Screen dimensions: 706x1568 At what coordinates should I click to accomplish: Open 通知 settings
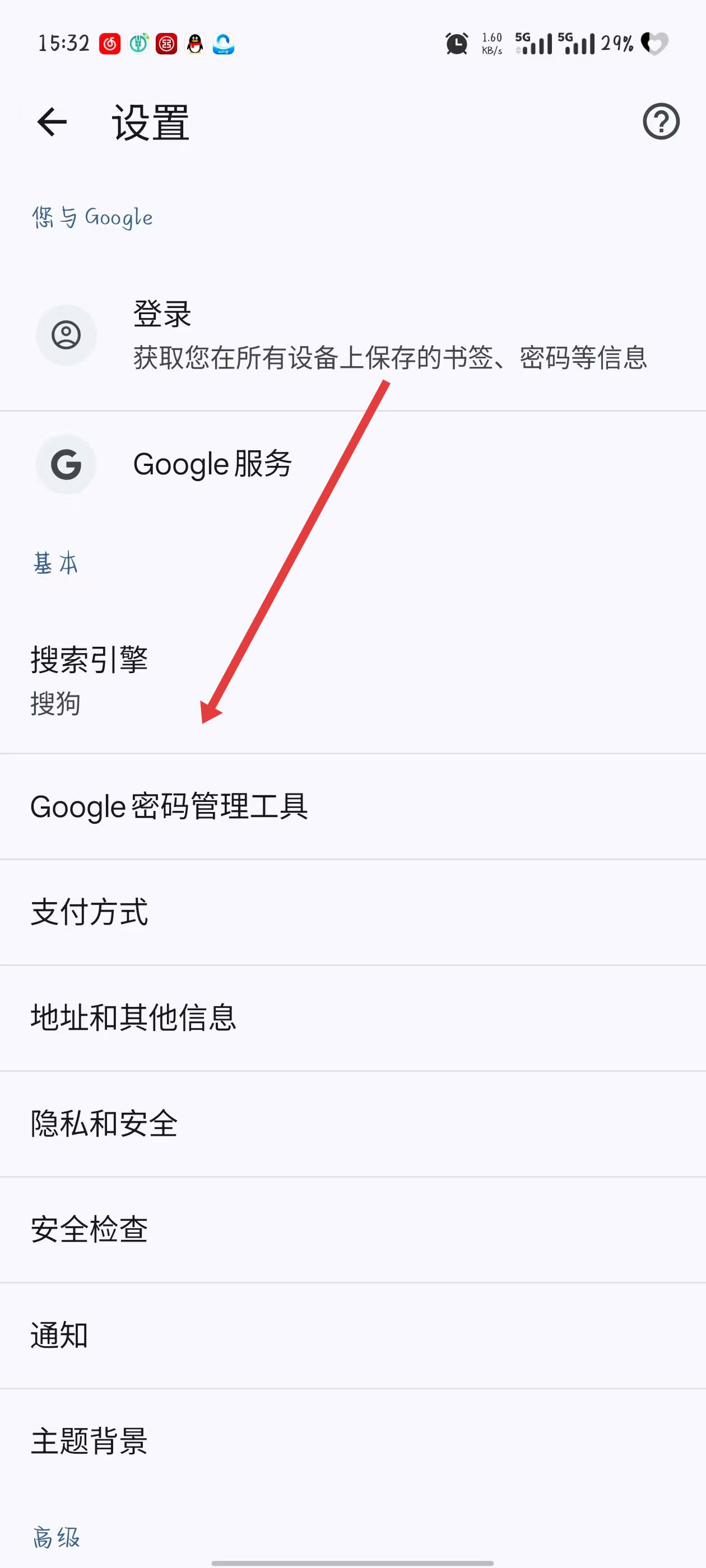(x=352, y=1336)
